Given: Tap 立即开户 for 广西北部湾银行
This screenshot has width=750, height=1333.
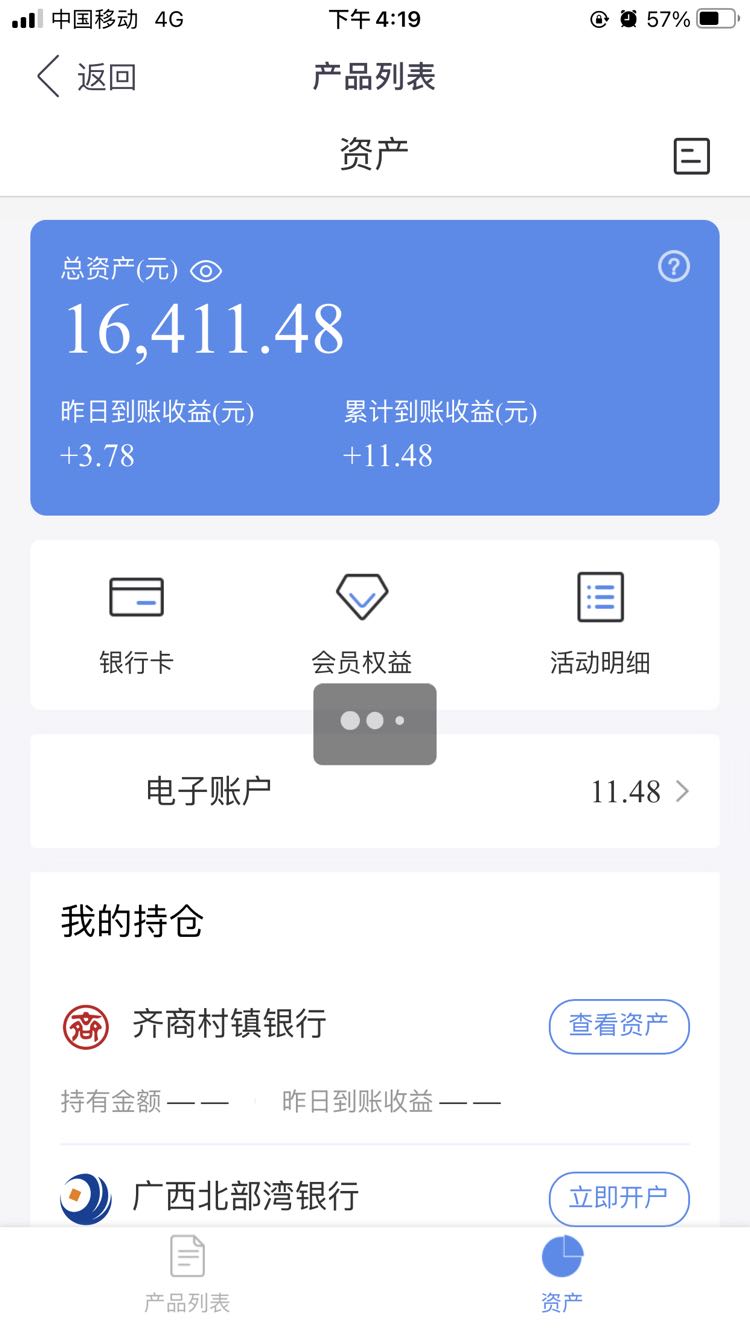Looking at the screenshot, I should click(619, 1198).
